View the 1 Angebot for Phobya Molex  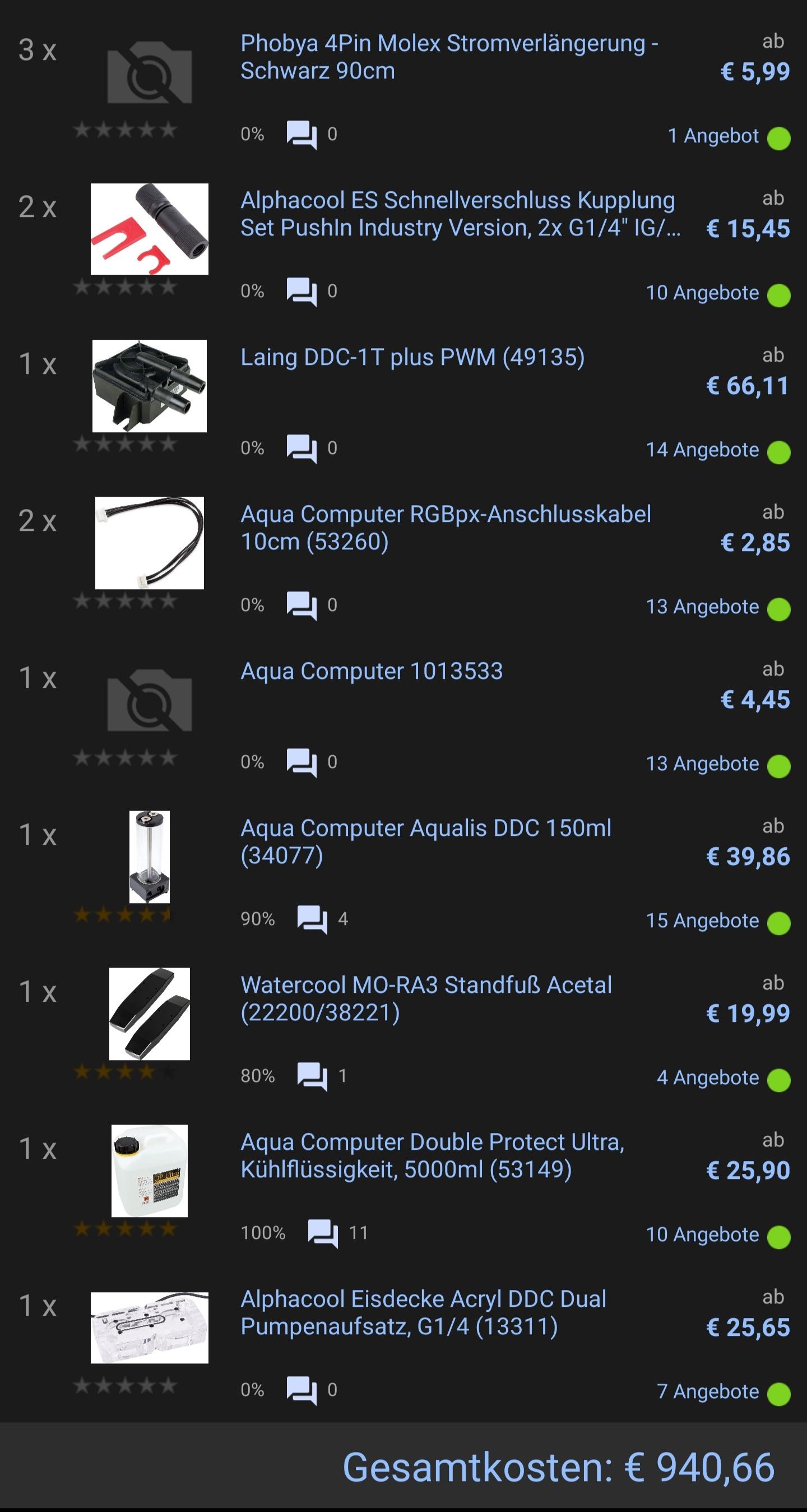coord(713,136)
